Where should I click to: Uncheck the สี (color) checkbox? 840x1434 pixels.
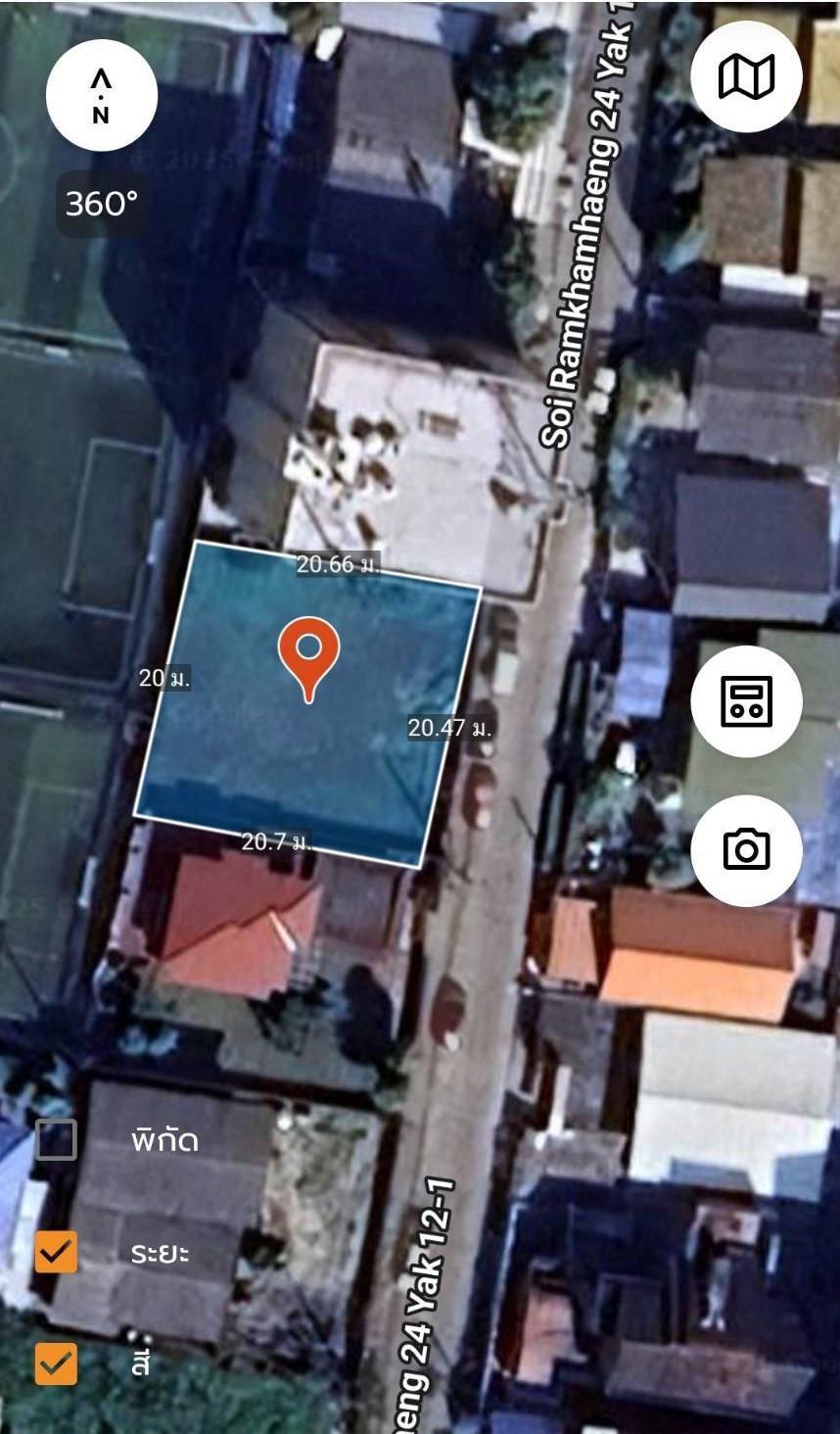point(56,1362)
